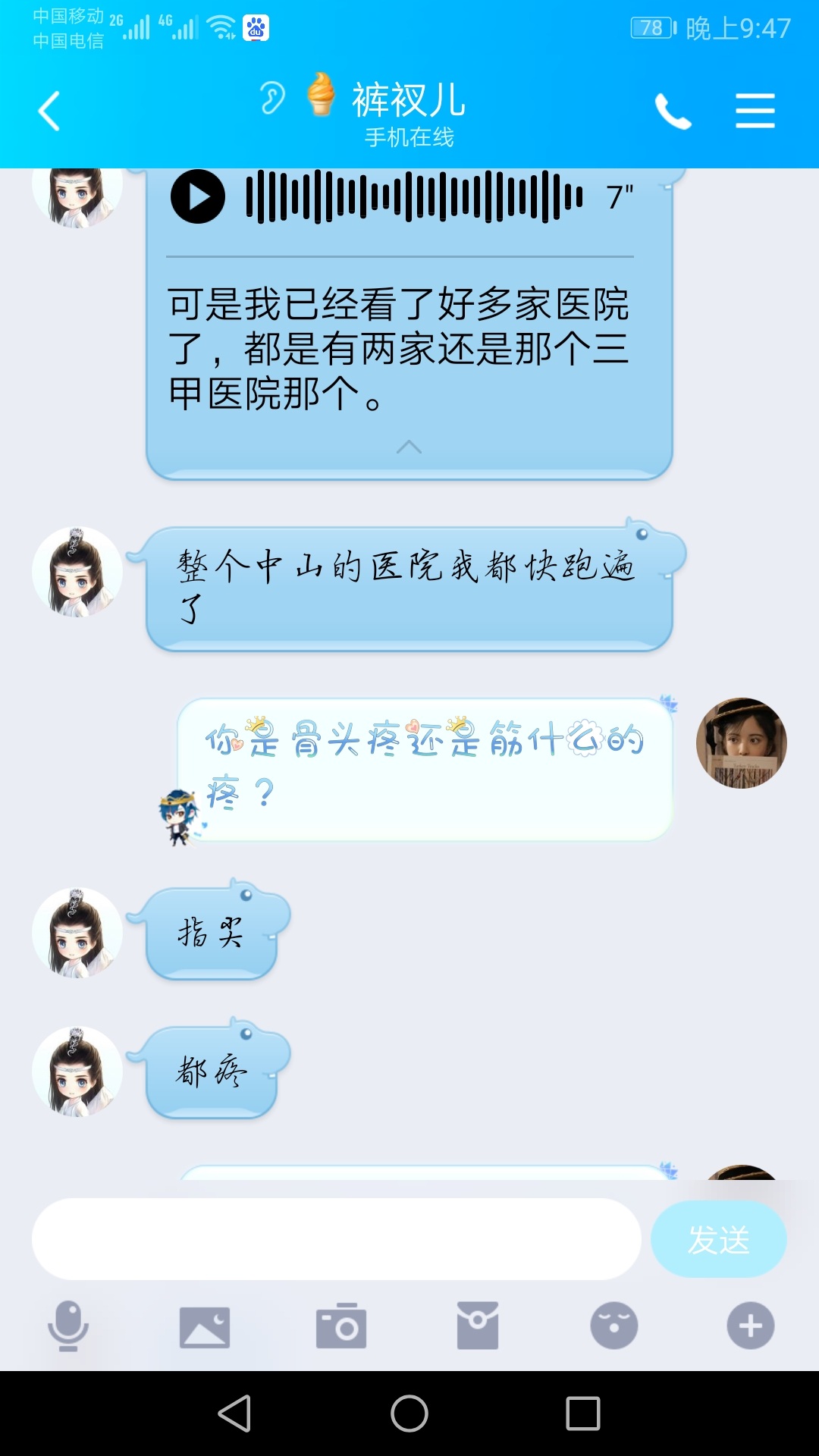This screenshot has width=819, height=1456.
Task: Open the chat settings menu
Action: [755, 111]
